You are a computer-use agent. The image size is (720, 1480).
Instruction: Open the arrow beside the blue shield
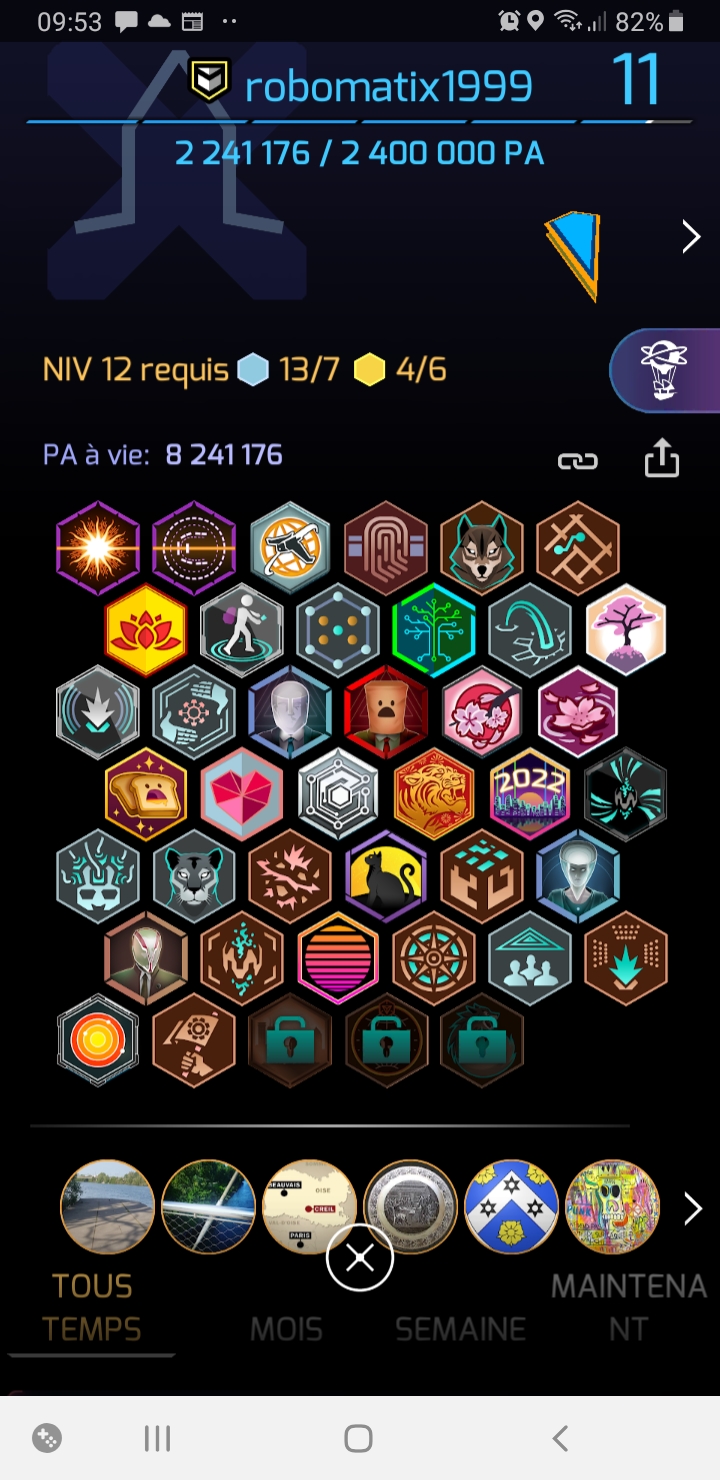[x=691, y=237]
